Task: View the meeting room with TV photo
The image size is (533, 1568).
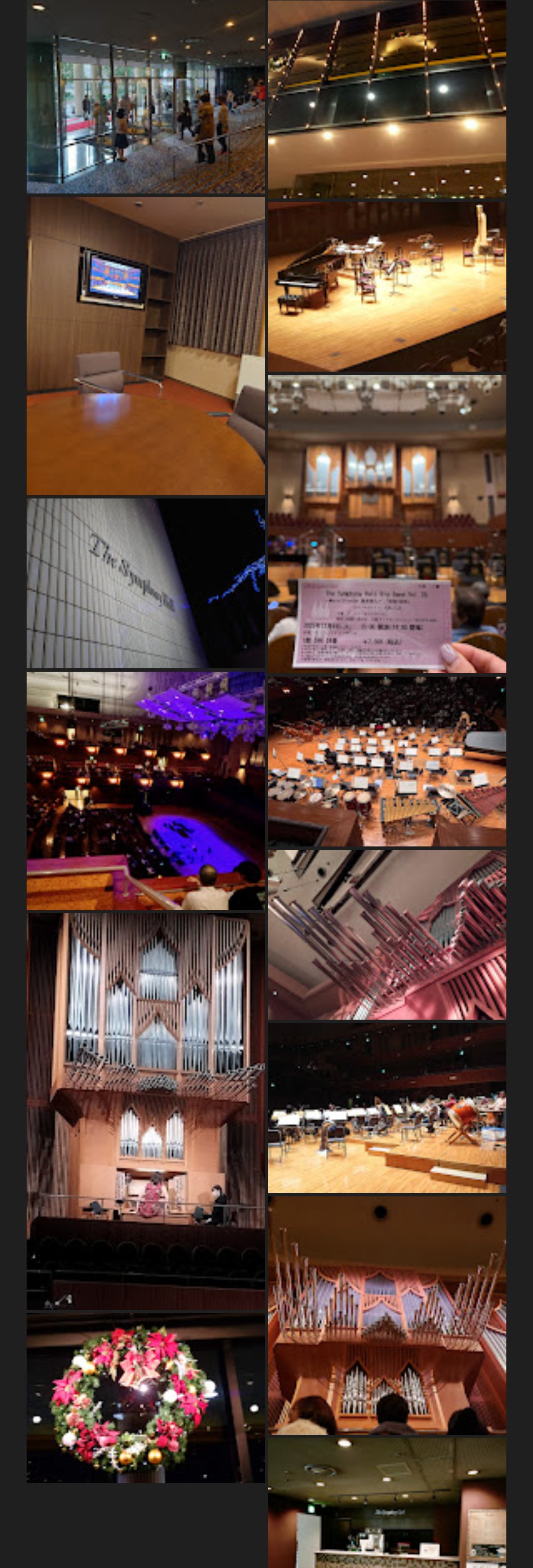Action: click(146, 345)
